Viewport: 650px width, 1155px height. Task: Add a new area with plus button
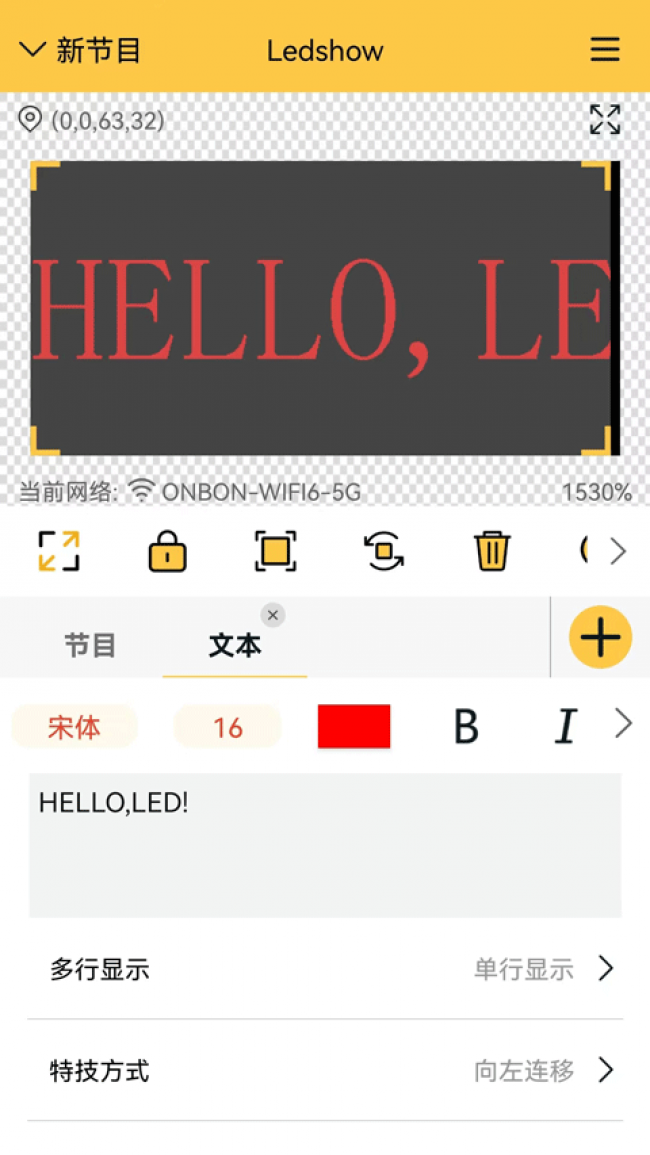600,637
